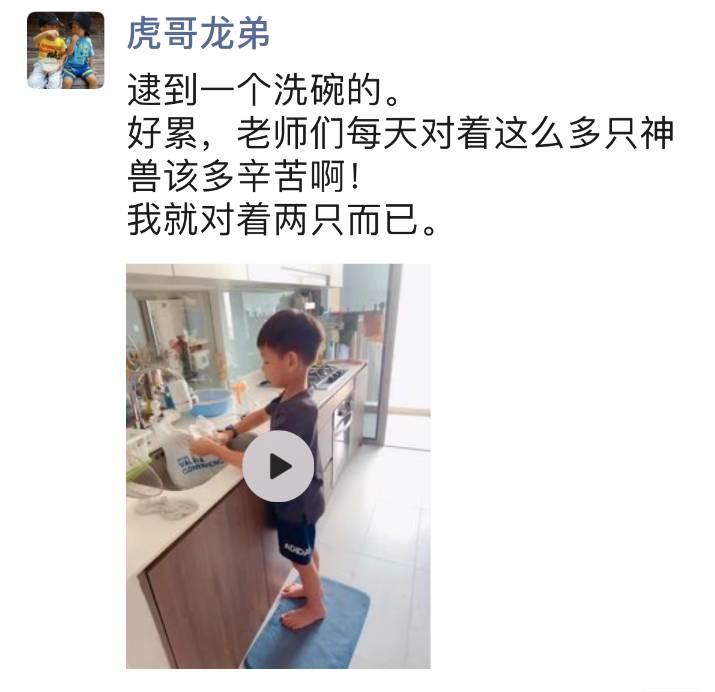Play the dishwashing video
The width and height of the screenshot is (715, 692).
[x=278, y=466]
